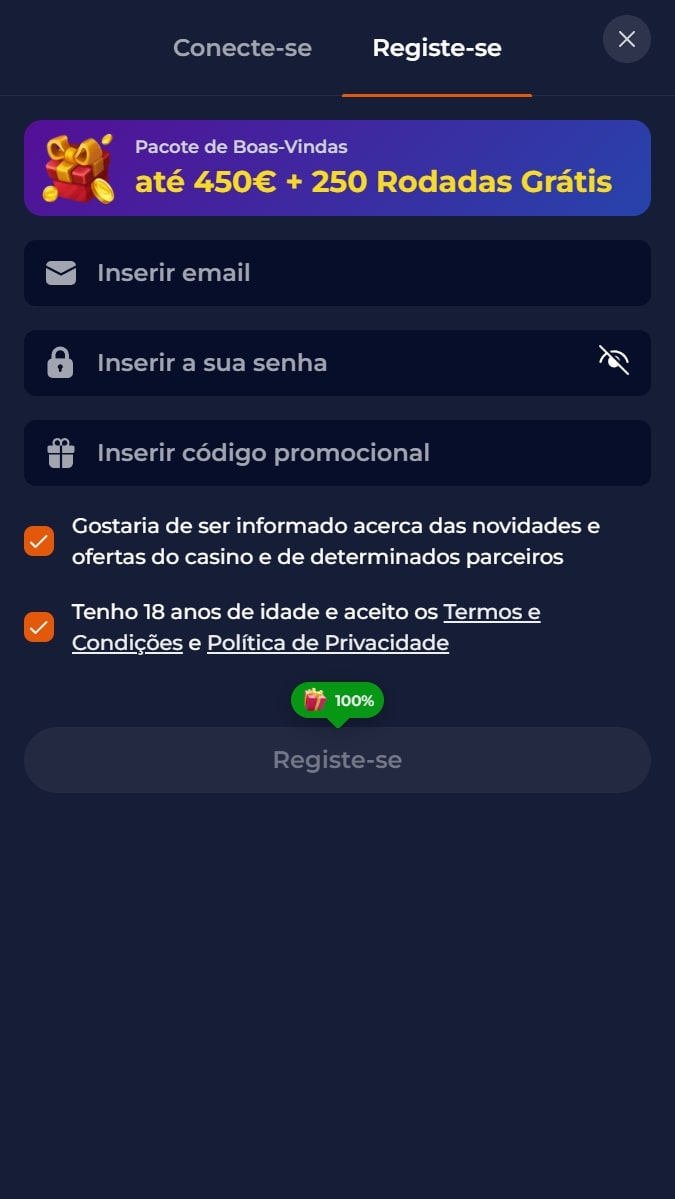This screenshot has width=675, height=1199.
Task: Uncheck the casino news and offers checkbox
Action: [x=39, y=541]
